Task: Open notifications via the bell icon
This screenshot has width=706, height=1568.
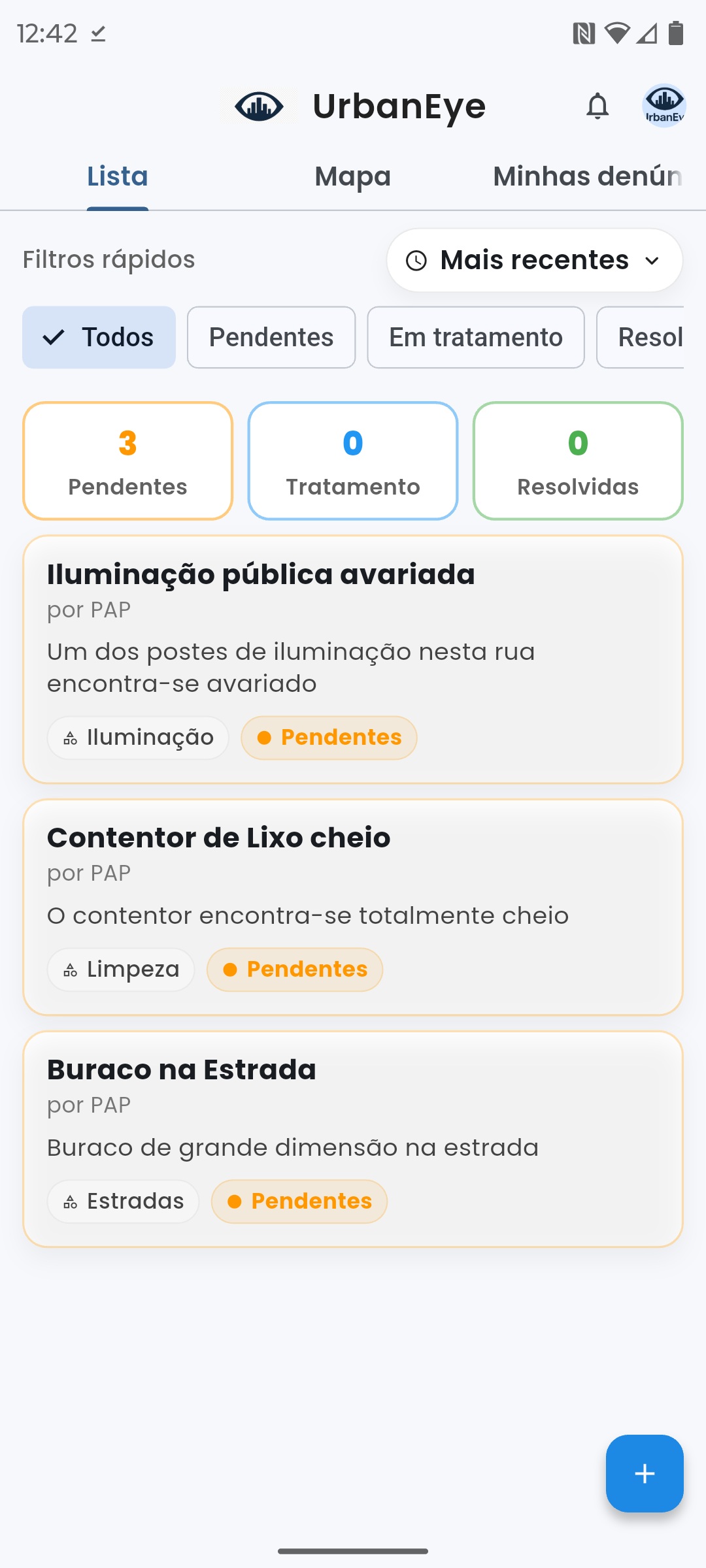Action: pos(597,106)
